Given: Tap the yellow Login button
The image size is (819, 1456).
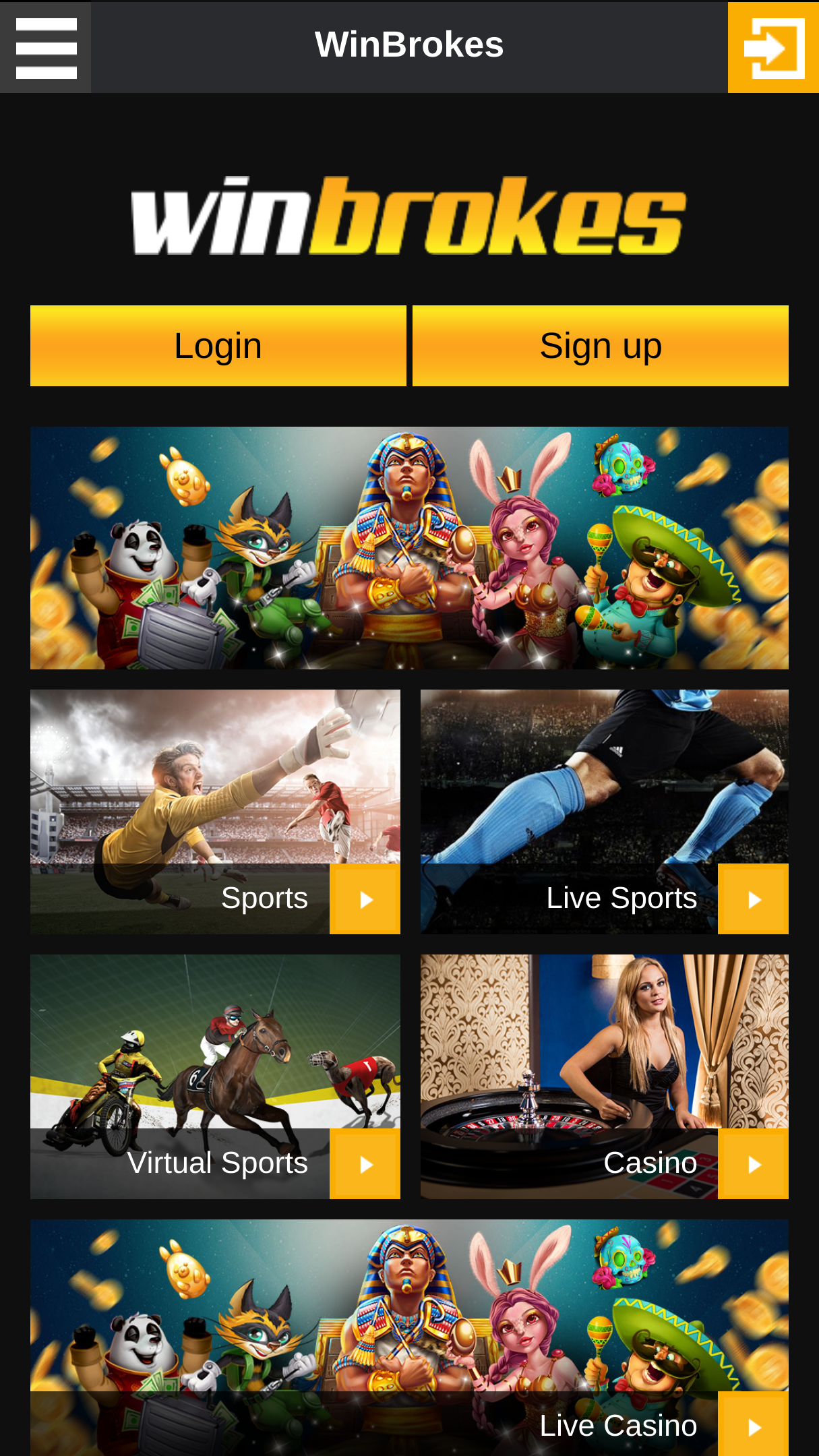Looking at the screenshot, I should [x=218, y=346].
